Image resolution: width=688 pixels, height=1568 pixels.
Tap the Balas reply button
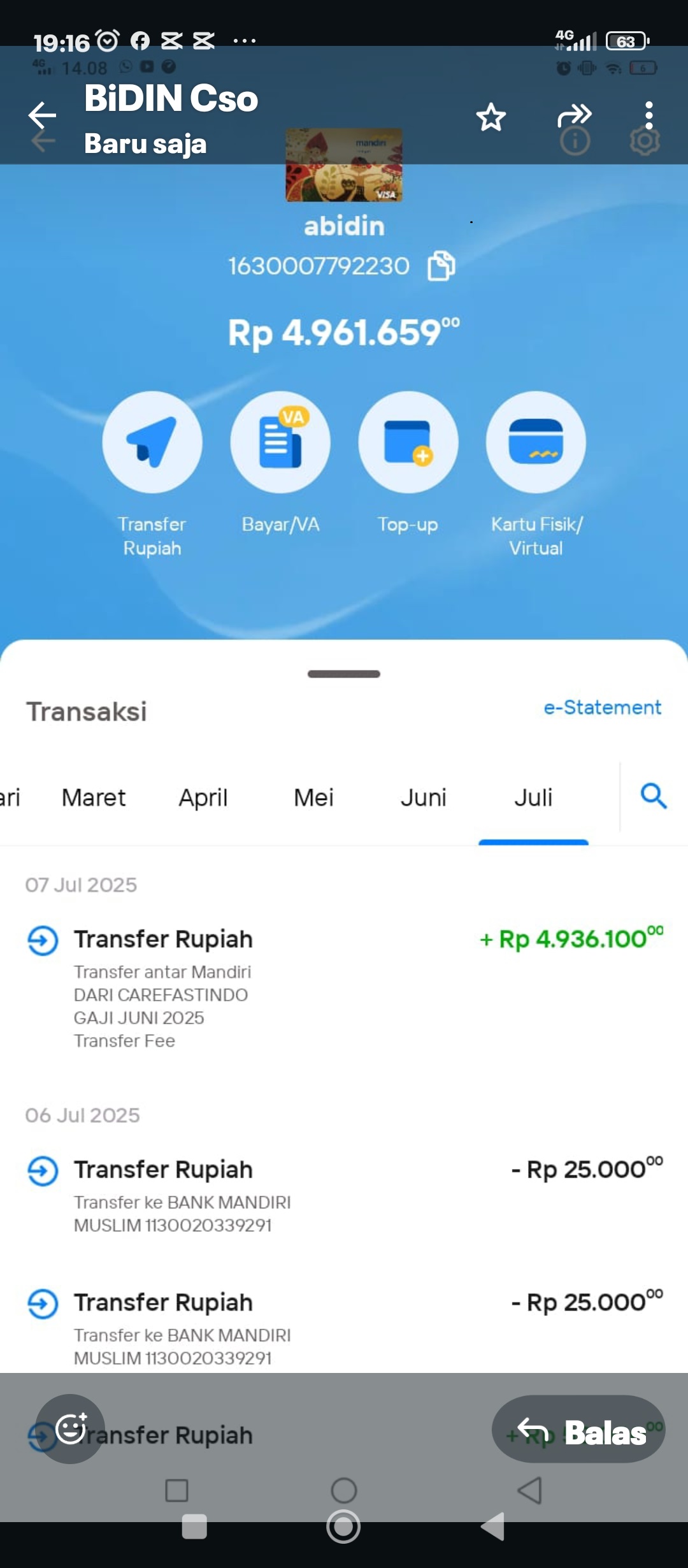click(578, 1428)
